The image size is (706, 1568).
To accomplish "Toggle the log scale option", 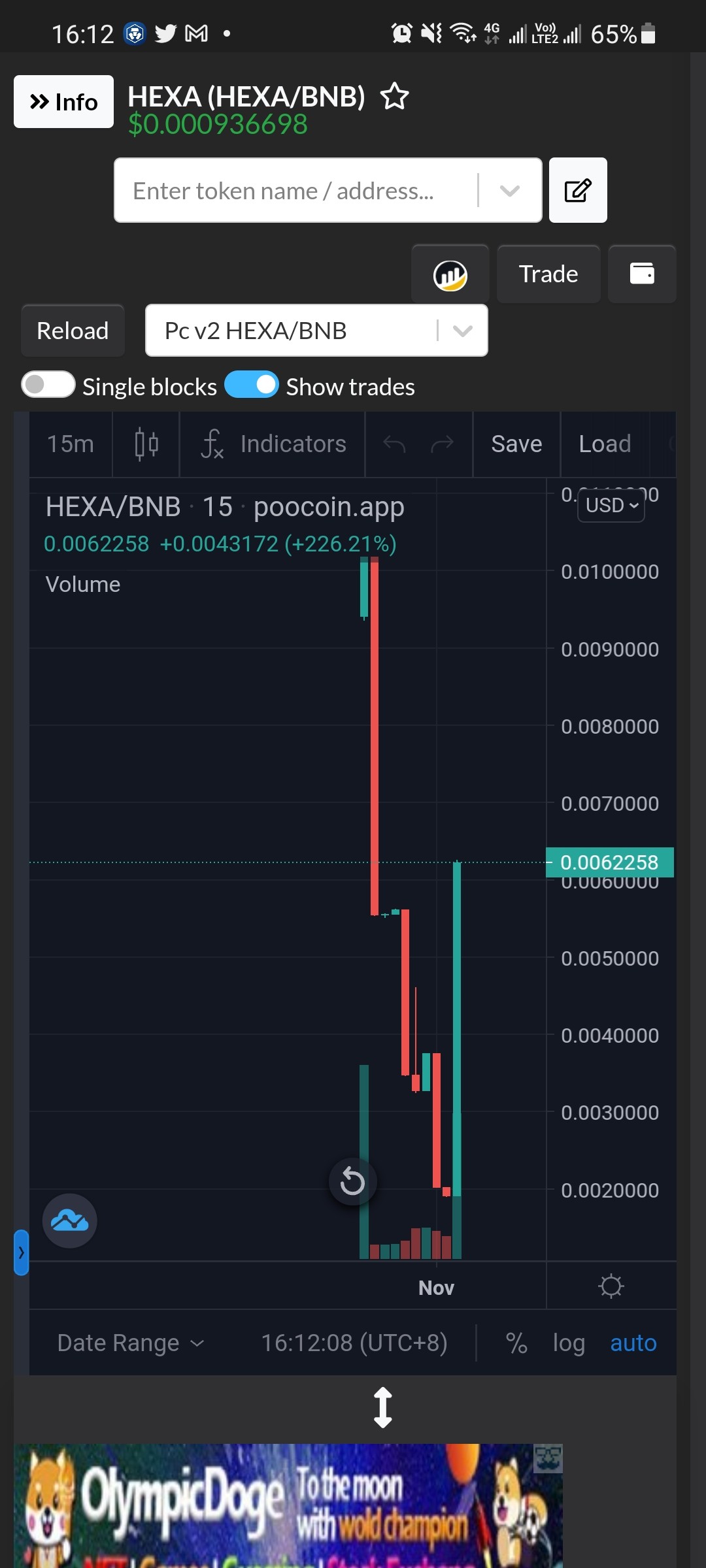I will click(569, 1343).
